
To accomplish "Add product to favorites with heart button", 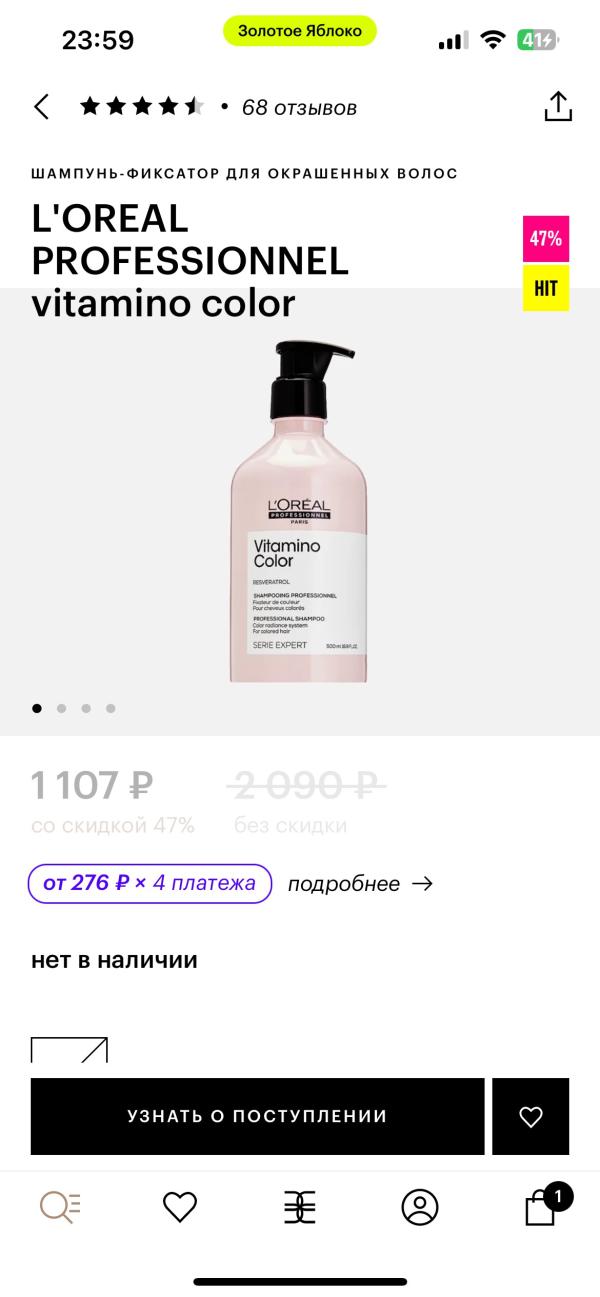I will pos(531,1116).
